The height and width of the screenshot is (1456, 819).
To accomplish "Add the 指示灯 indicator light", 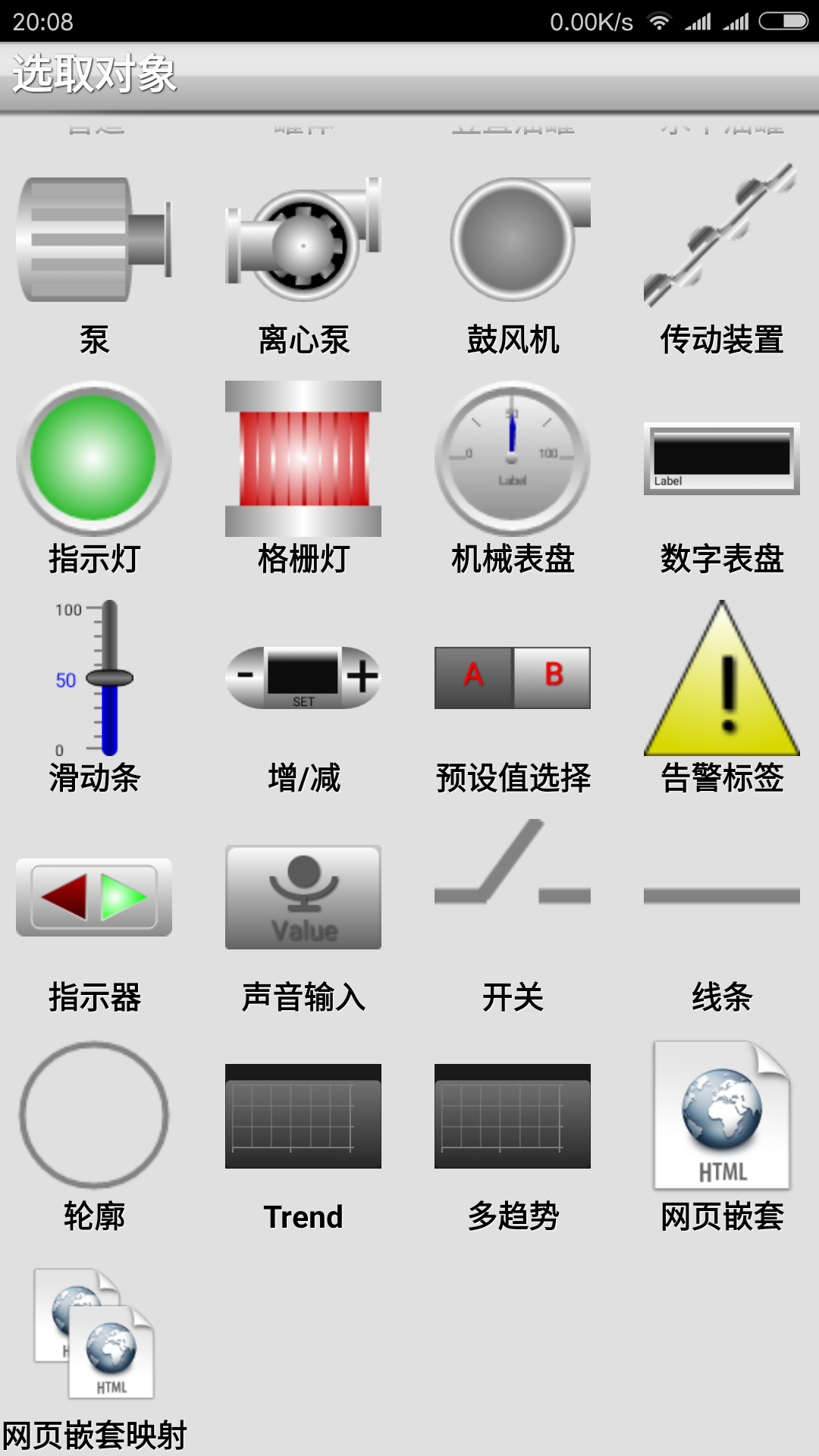I will [x=94, y=459].
